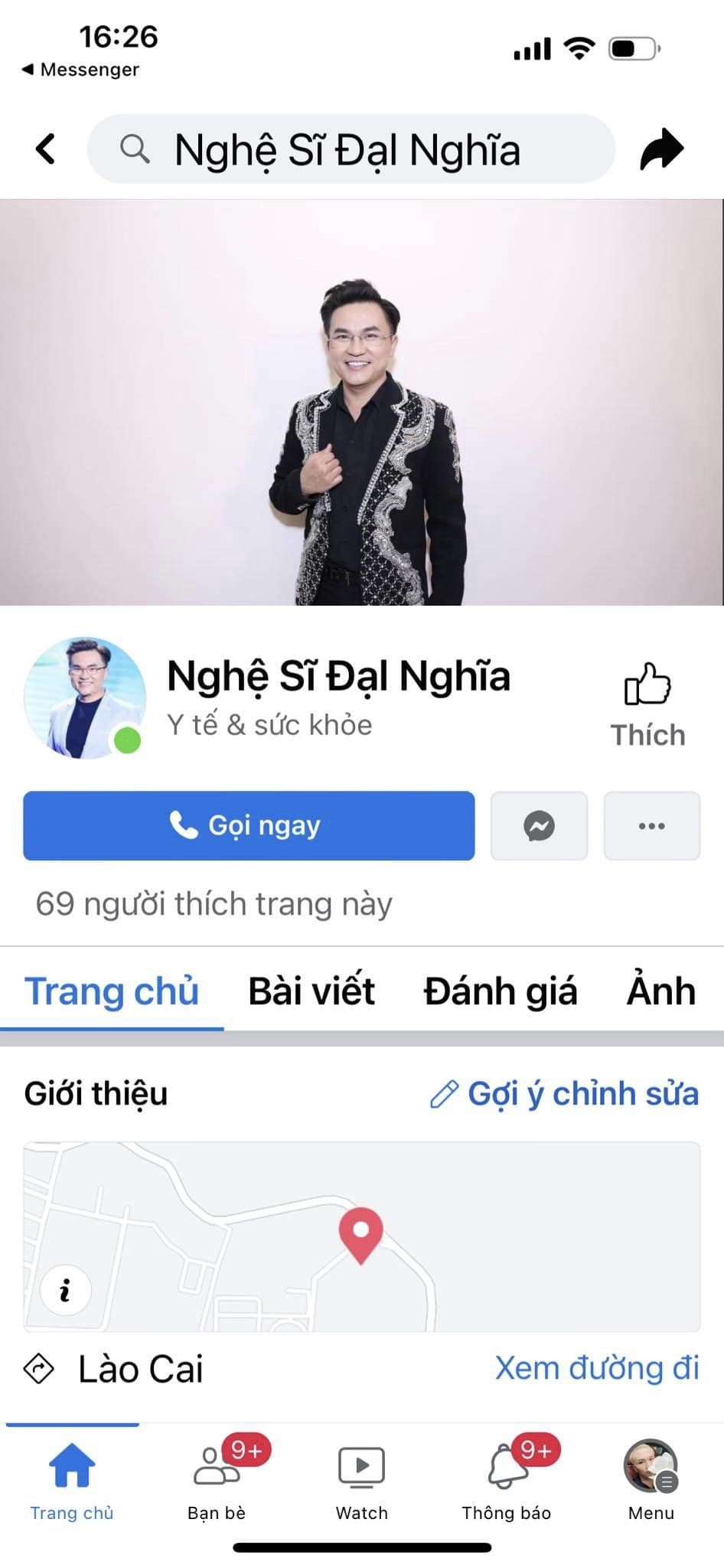
Task: Open the map preview for Lào Cai
Action: 361,1236
